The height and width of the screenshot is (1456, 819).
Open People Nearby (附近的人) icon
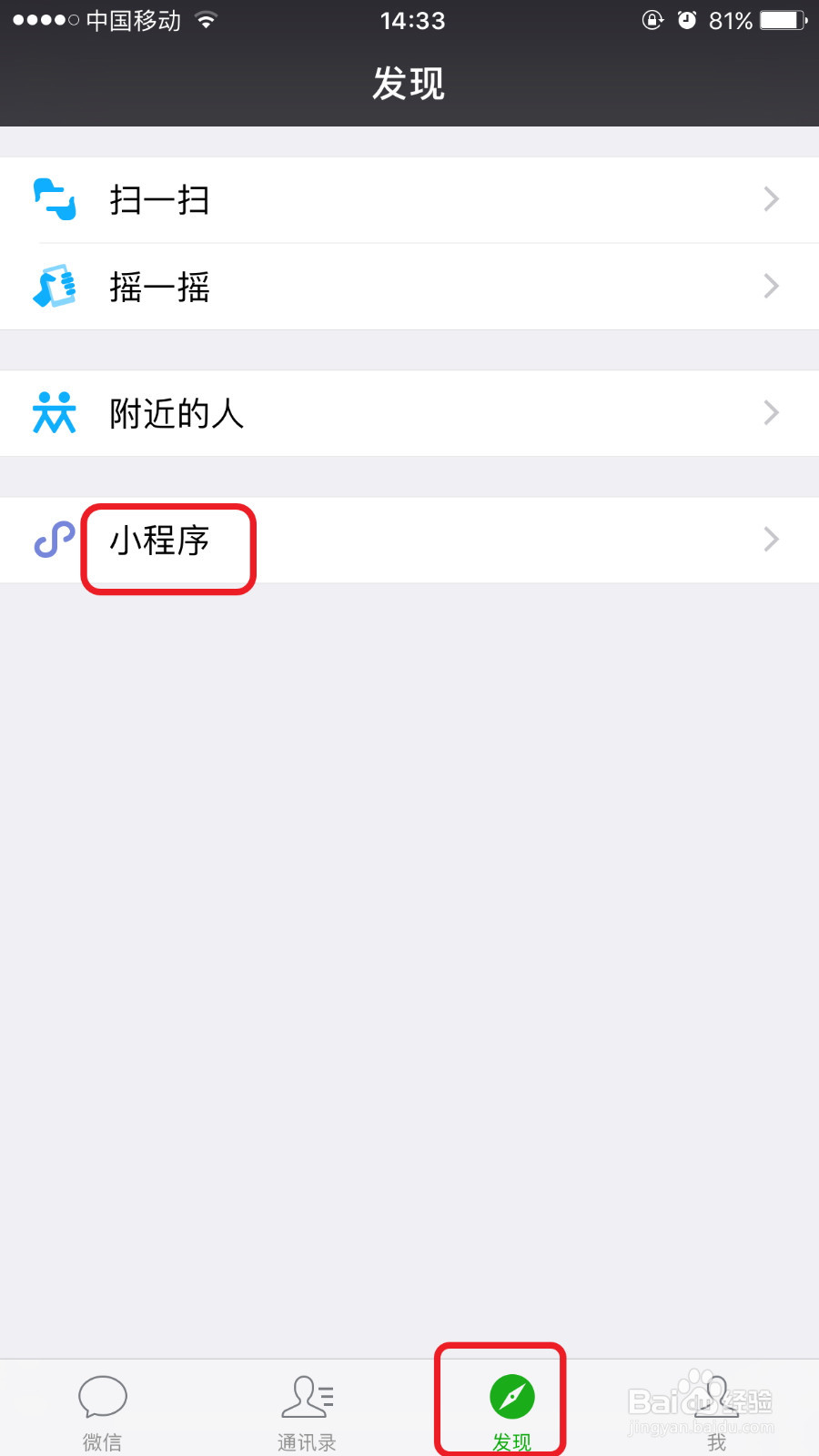(55, 412)
